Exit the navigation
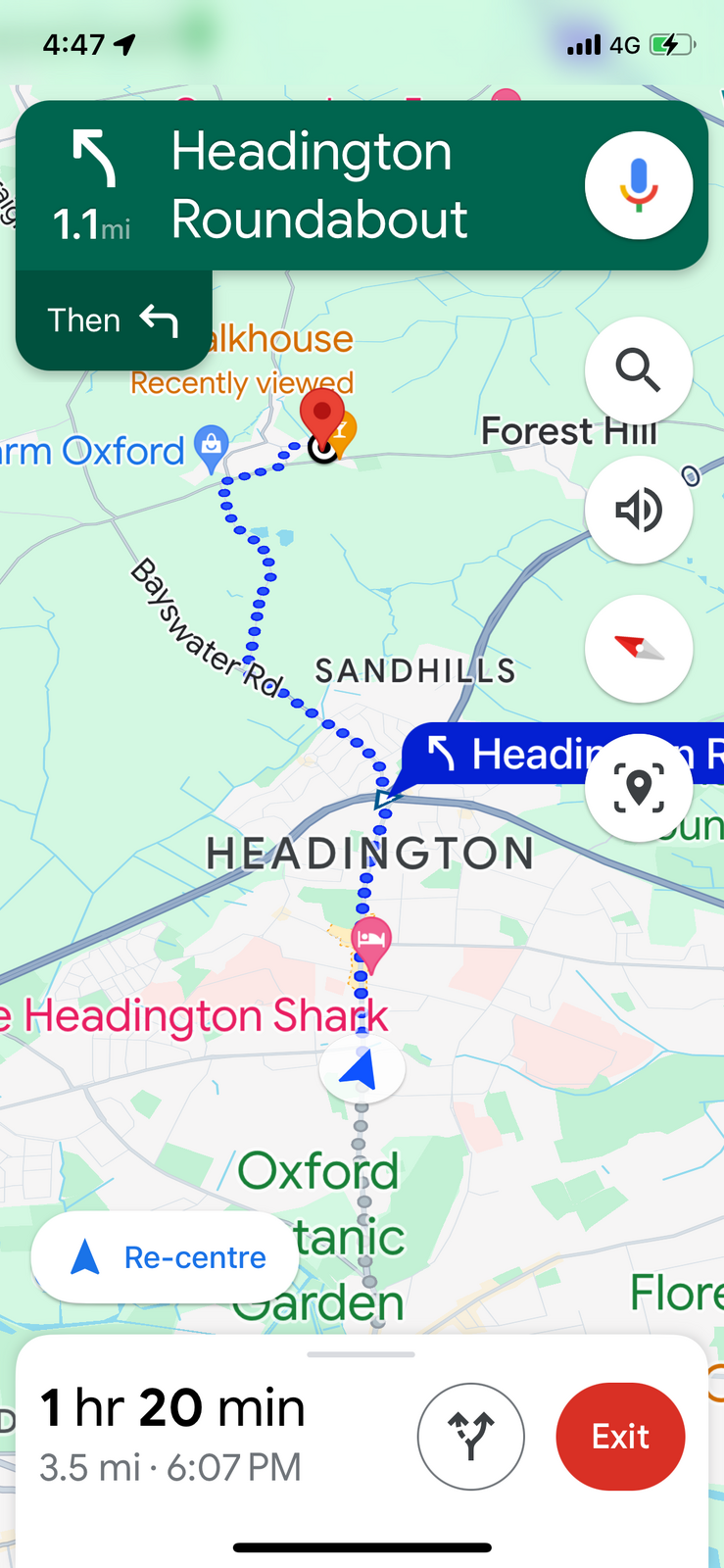 click(x=620, y=1436)
